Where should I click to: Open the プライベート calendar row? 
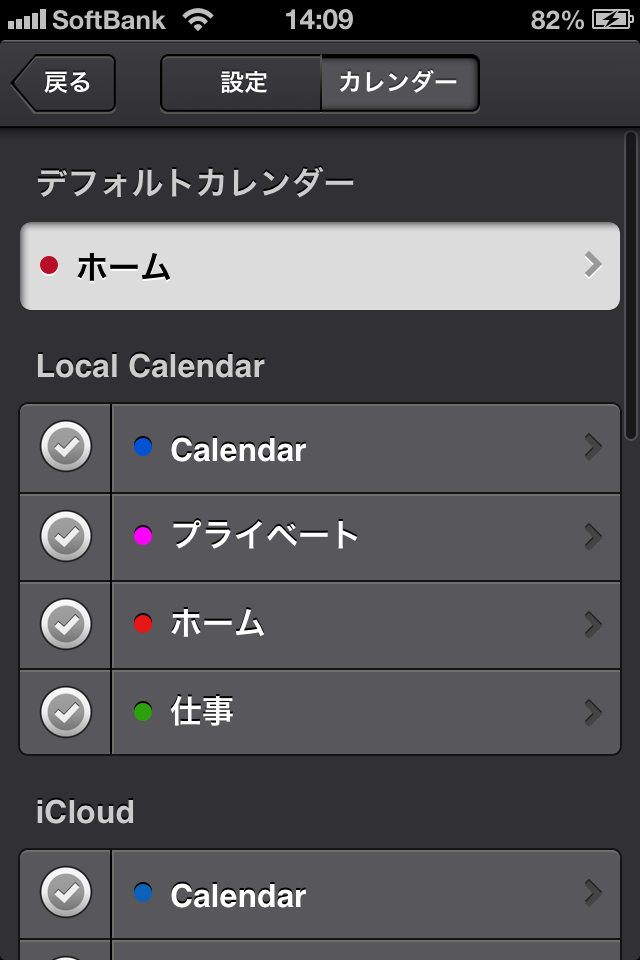point(365,536)
